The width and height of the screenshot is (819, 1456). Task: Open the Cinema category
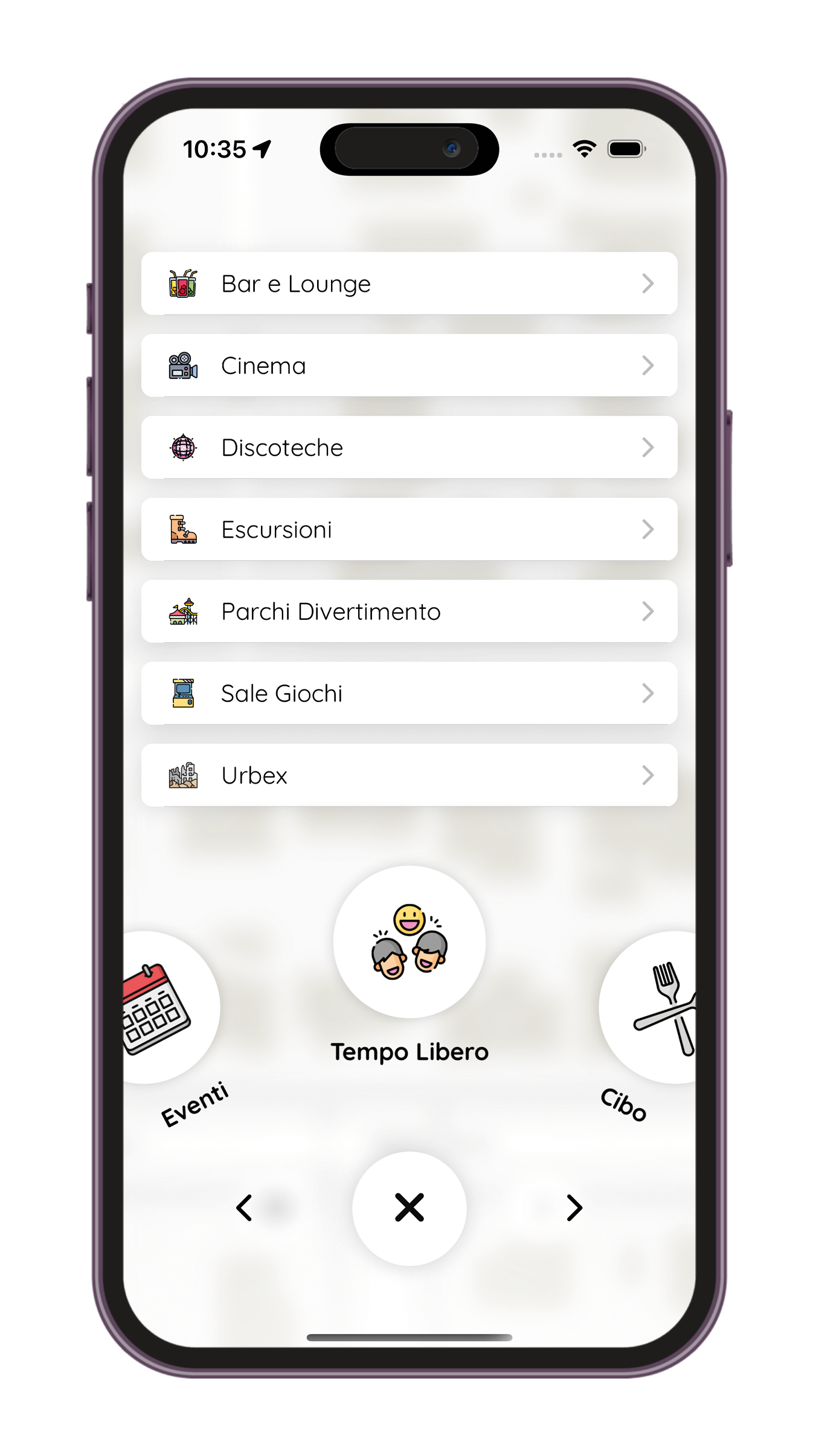[409, 366]
